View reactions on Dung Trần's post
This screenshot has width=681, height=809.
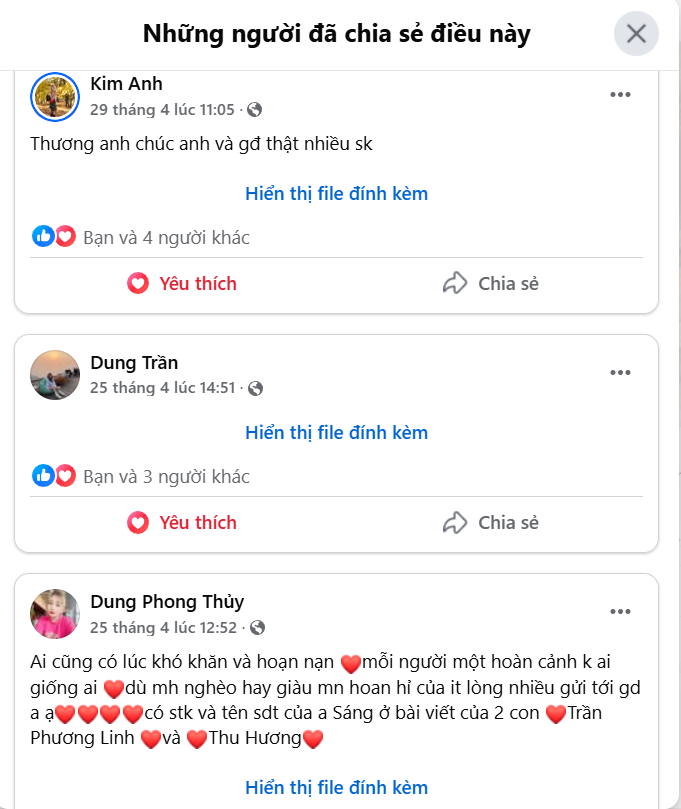point(165,476)
